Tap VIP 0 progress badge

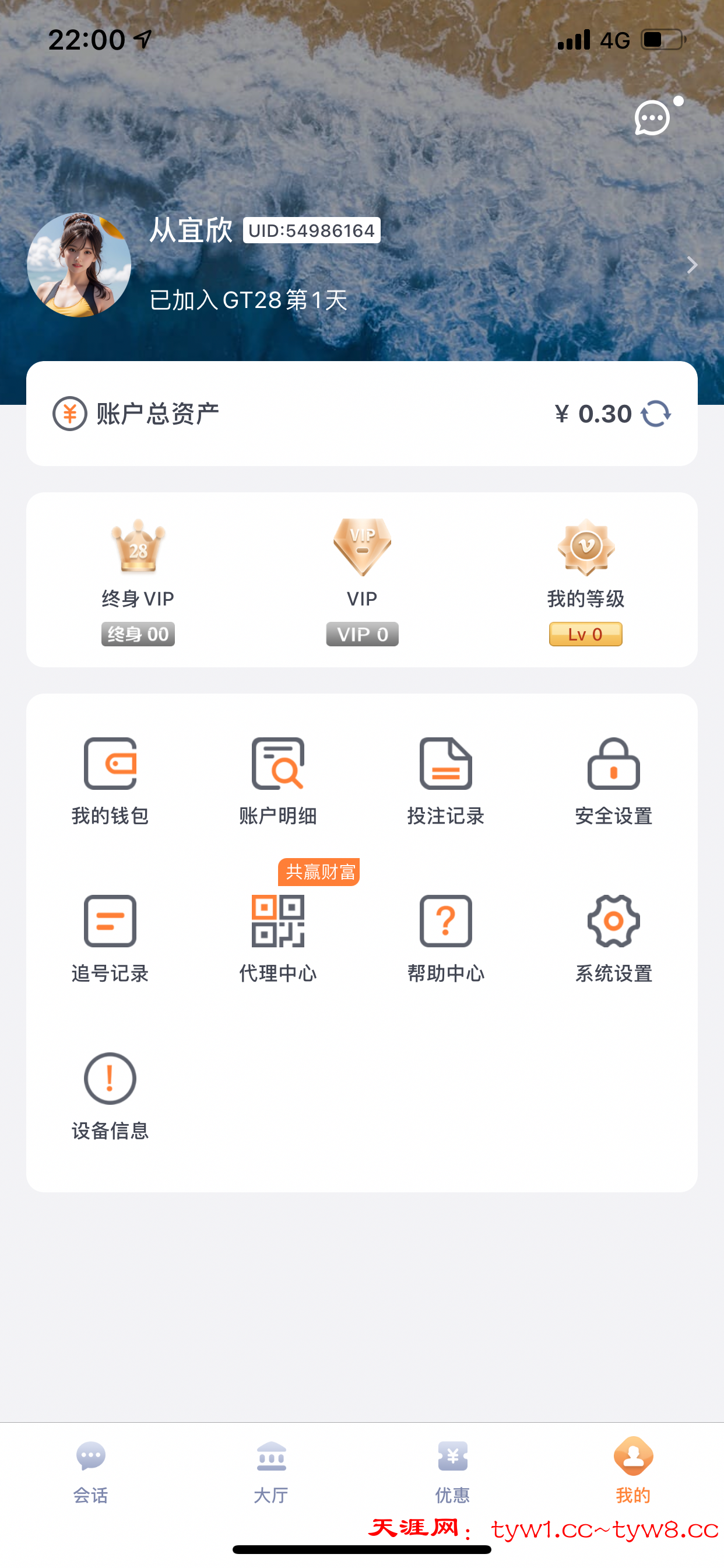pos(362,633)
